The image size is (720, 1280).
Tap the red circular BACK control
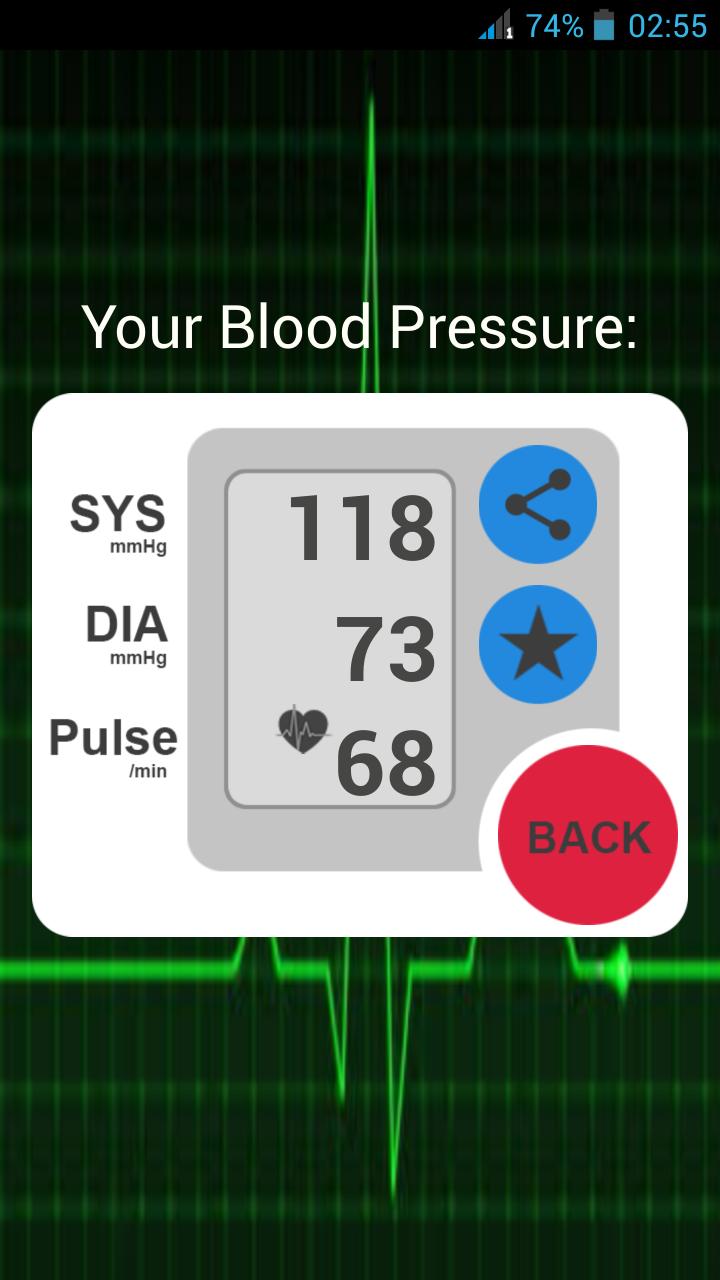tap(588, 835)
